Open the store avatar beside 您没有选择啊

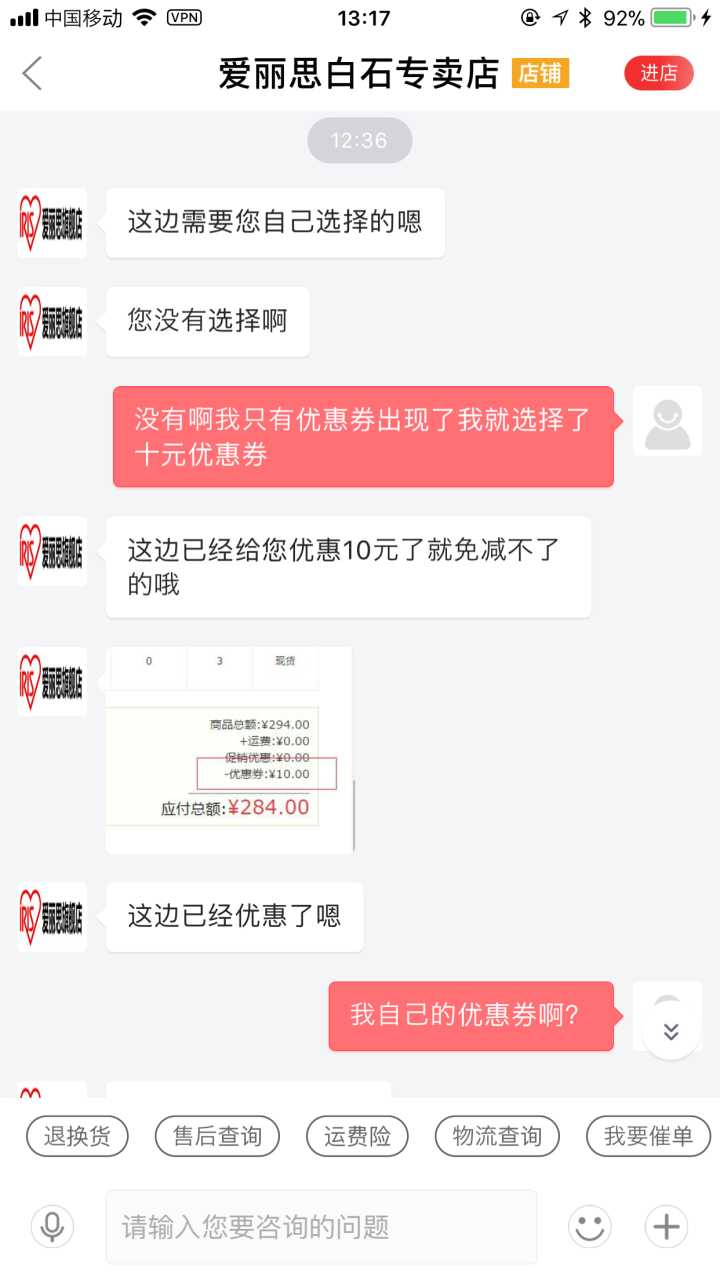point(52,322)
